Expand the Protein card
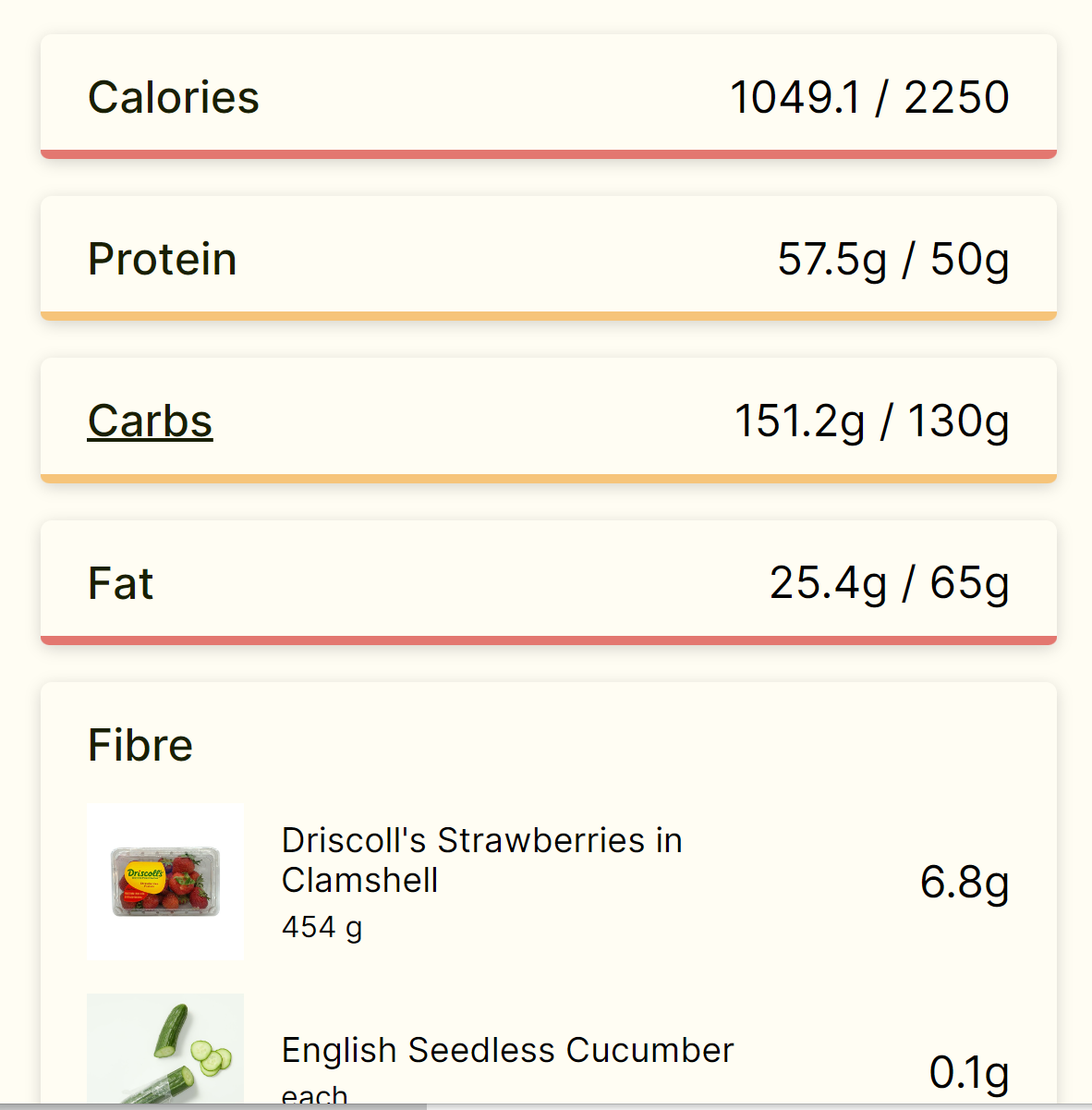Viewport: 1092px width, 1110px height. tap(548, 259)
